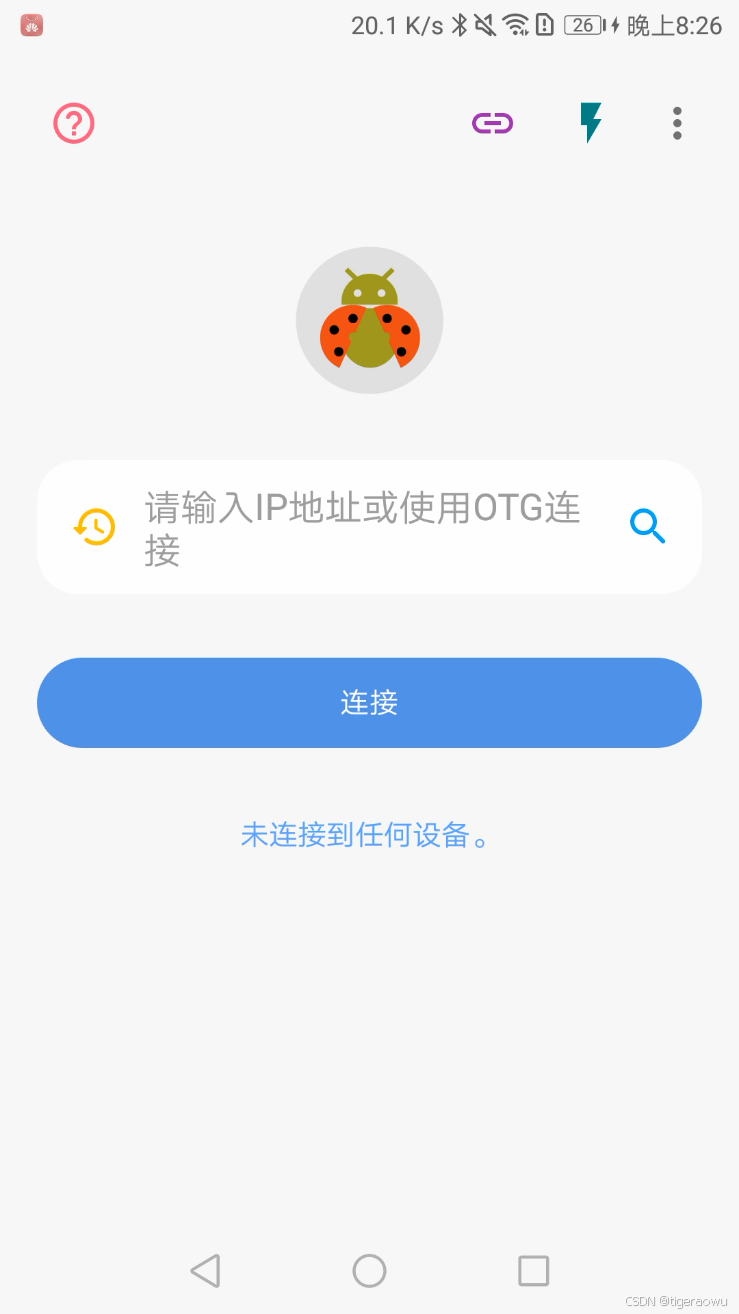The width and height of the screenshot is (739, 1314).
Task: Tap the blue 连接 button
Action: pos(369,703)
